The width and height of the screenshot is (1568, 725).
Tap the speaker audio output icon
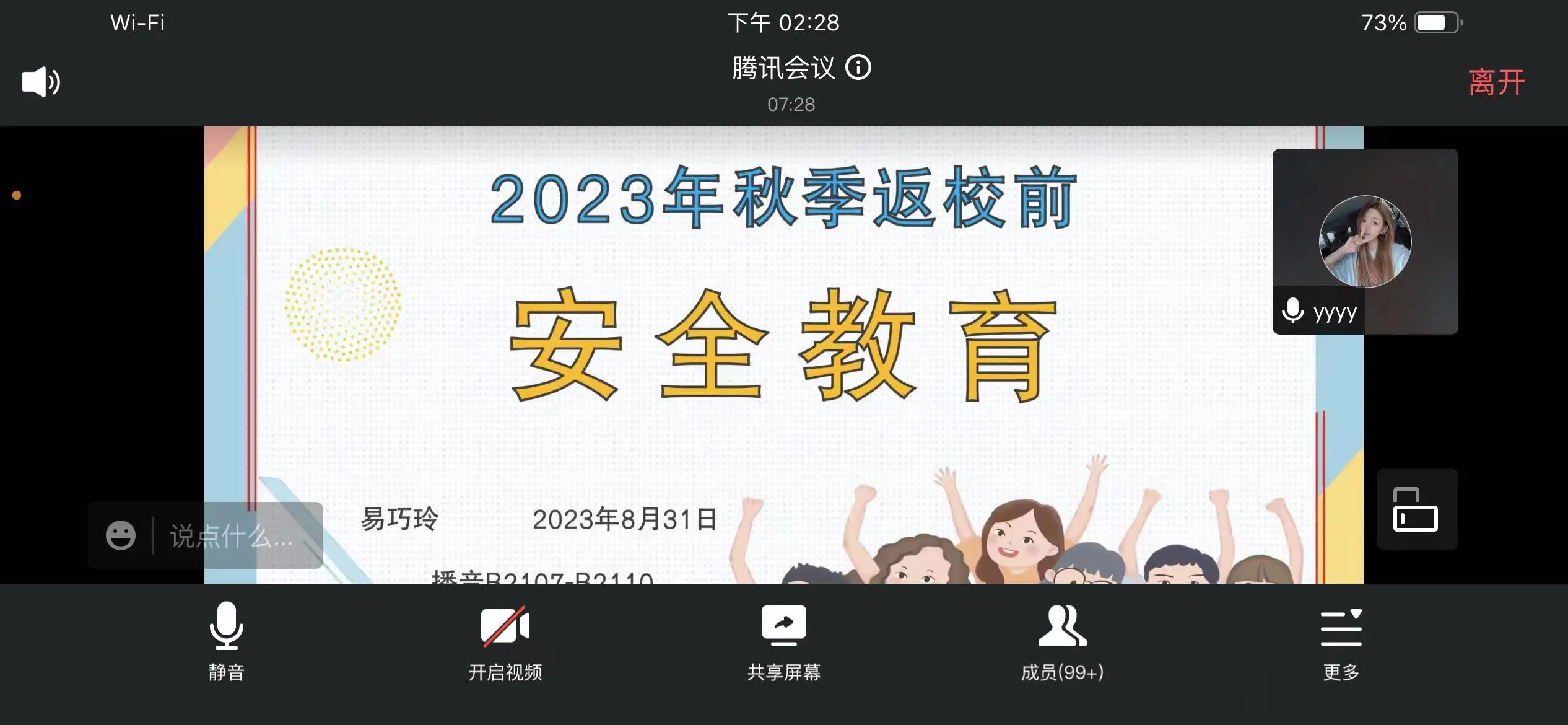coord(41,82)
